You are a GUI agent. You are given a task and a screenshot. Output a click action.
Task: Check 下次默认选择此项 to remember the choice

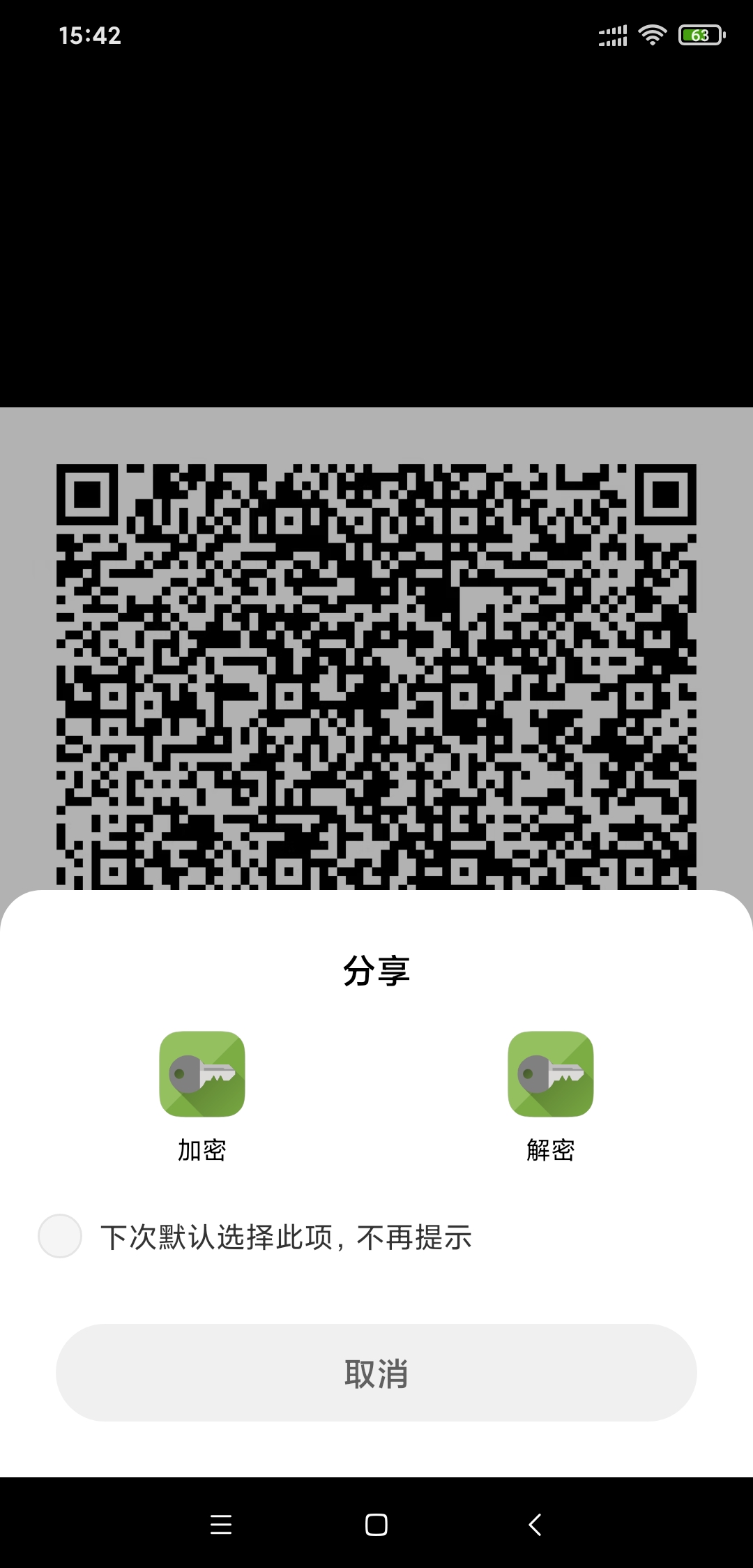(60, 1236)
